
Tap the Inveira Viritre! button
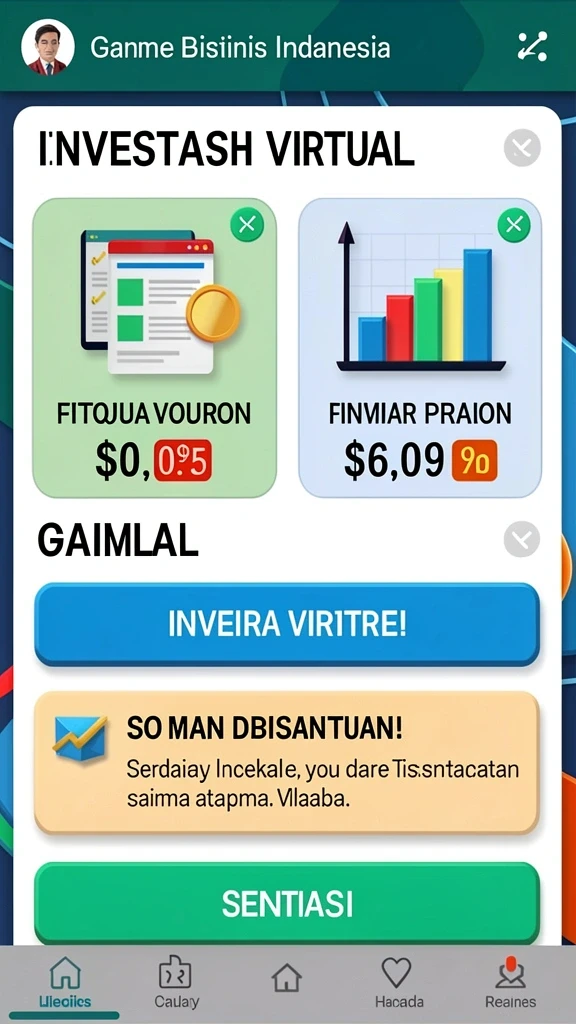point(287,624)
